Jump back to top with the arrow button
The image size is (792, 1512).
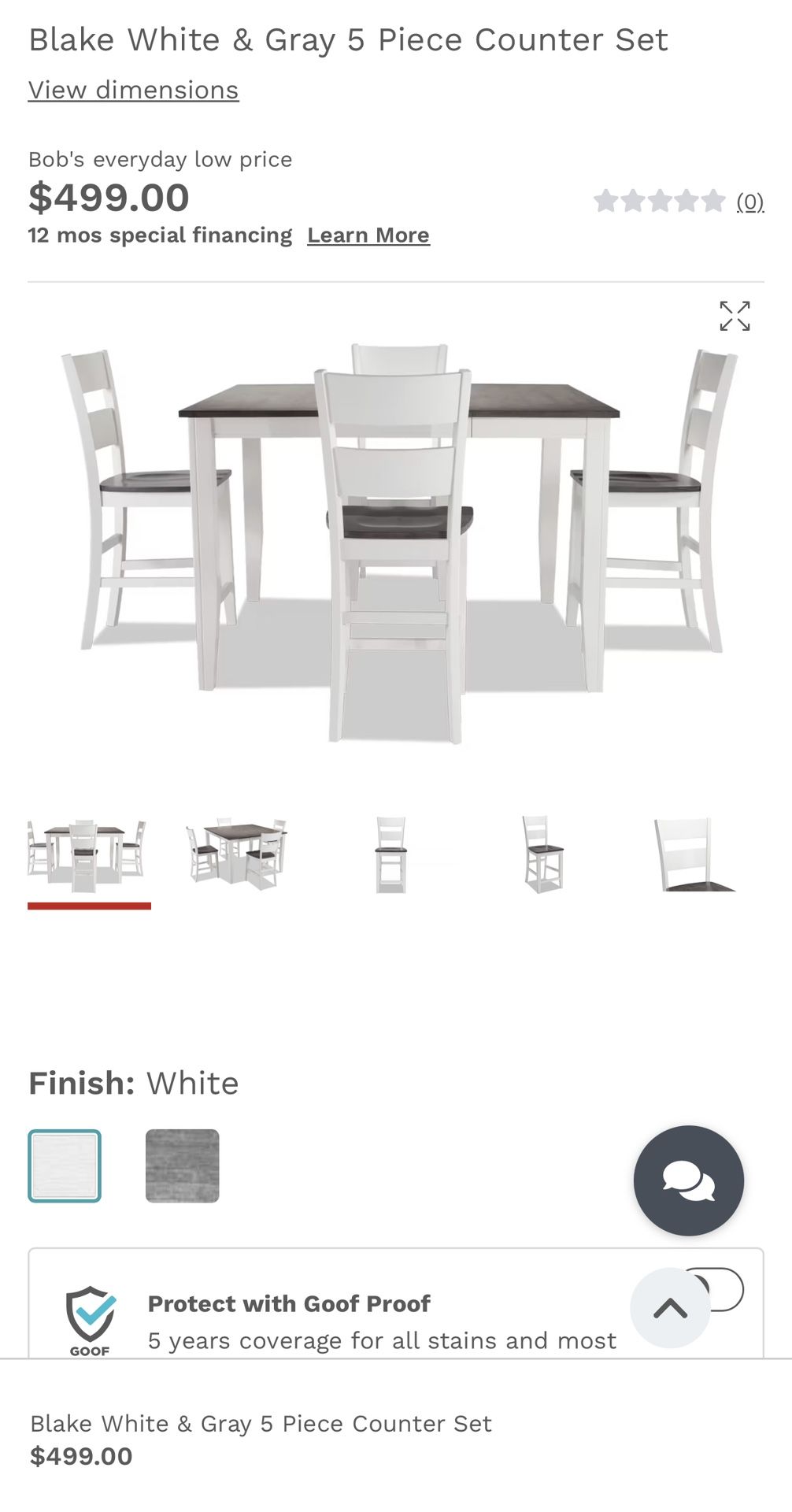[670, 1308]
